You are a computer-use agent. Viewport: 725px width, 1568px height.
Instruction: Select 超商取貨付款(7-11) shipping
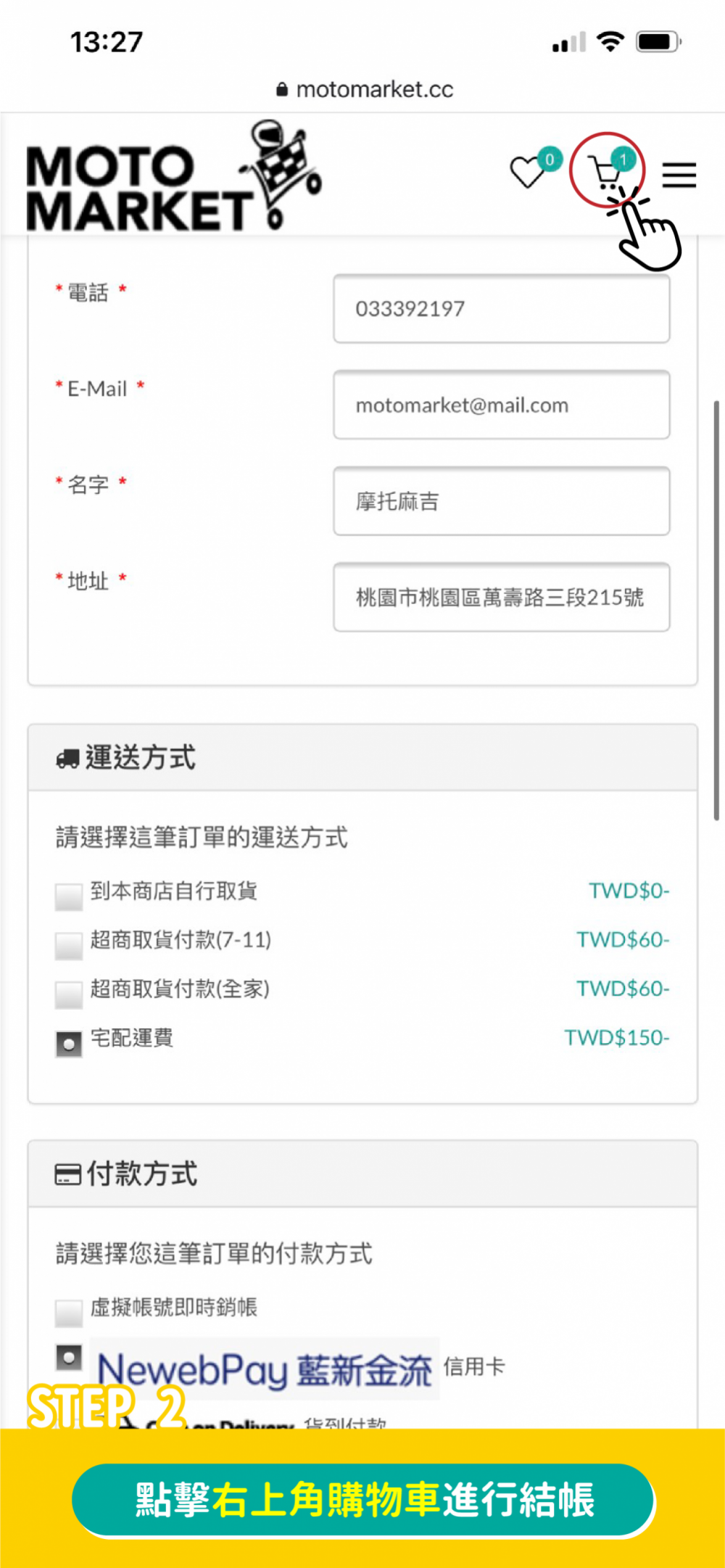click(x=69, y=946)
